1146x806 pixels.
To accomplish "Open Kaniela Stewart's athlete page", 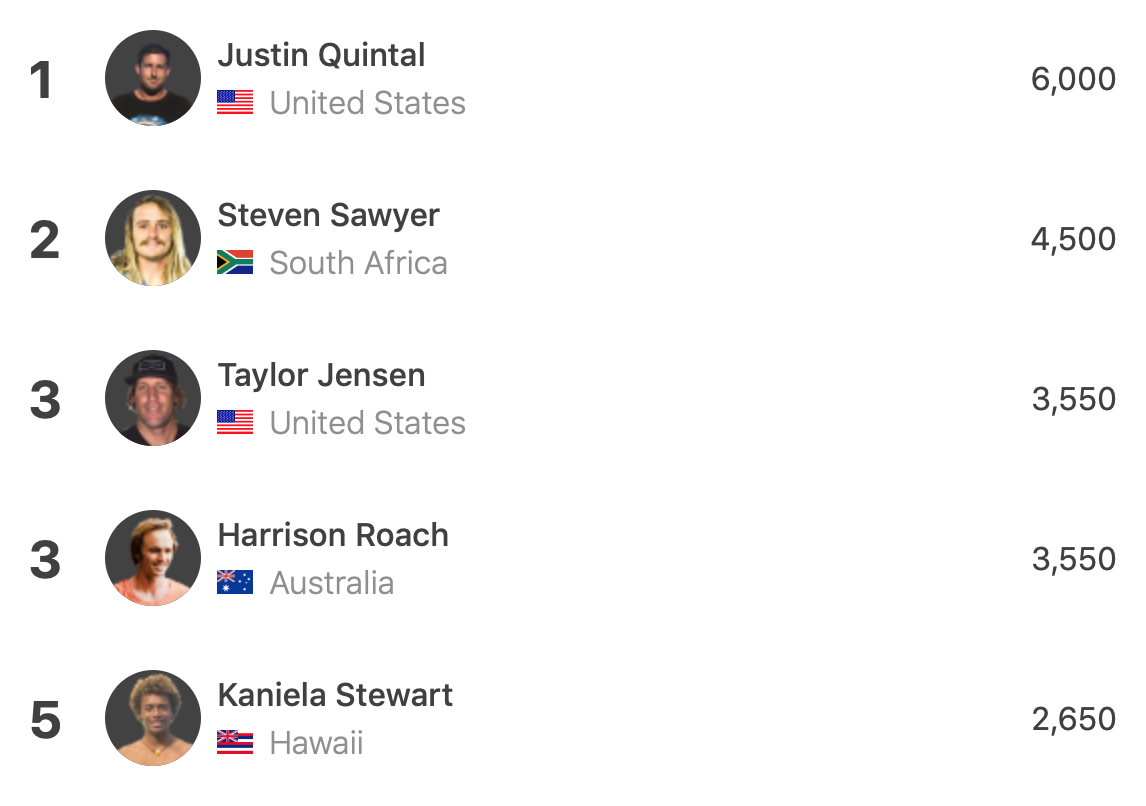I will coord(335,695).
